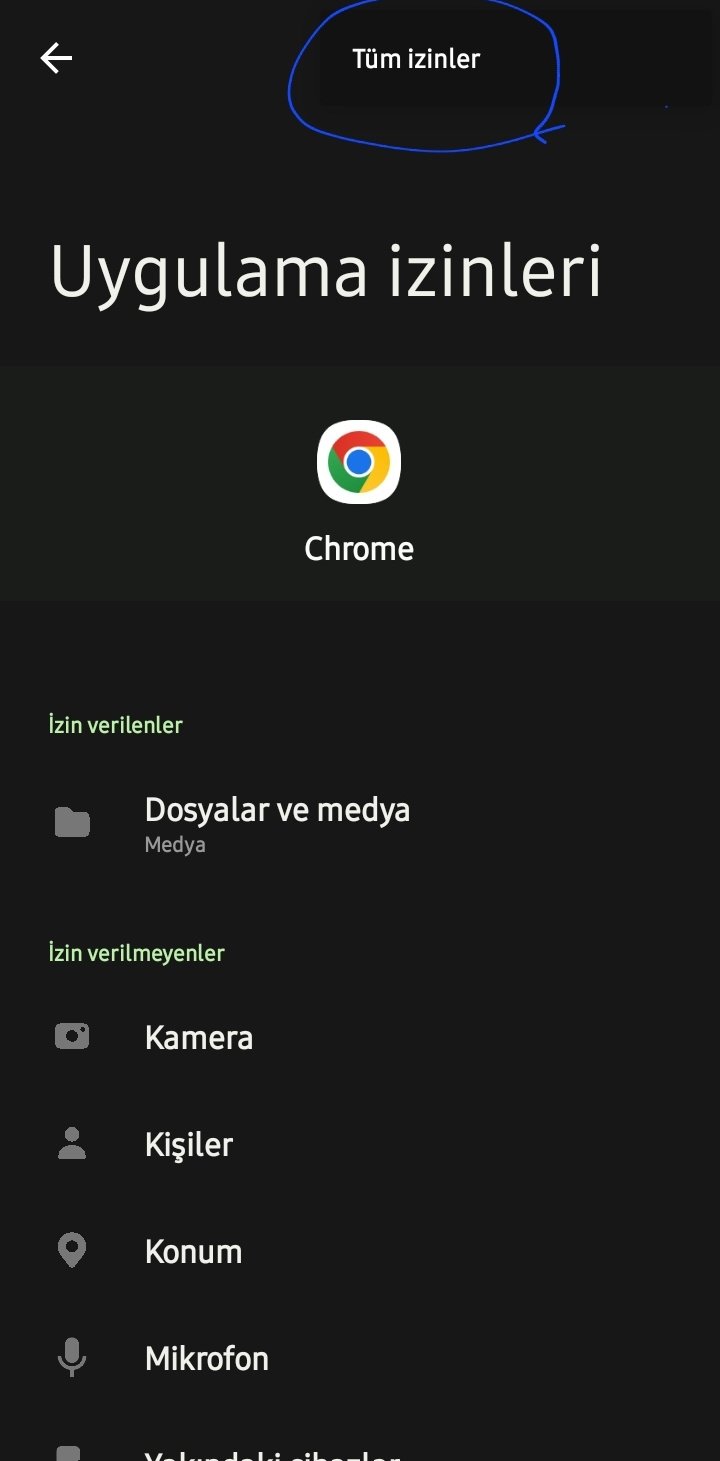Open the Mikrofon permission row

(206, 1358)
